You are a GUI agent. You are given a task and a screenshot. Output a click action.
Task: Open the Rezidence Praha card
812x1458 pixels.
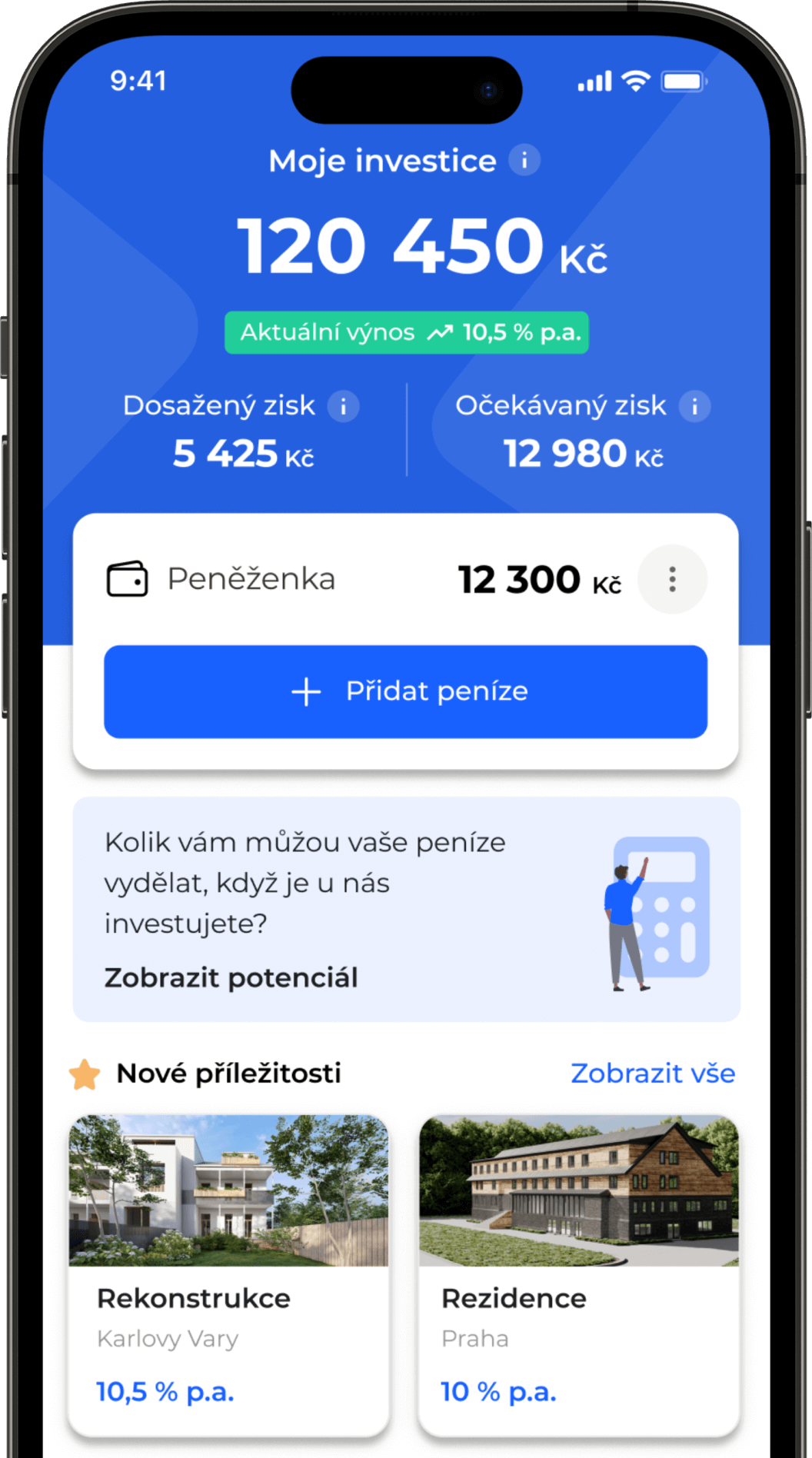(x=578, y=1273)
